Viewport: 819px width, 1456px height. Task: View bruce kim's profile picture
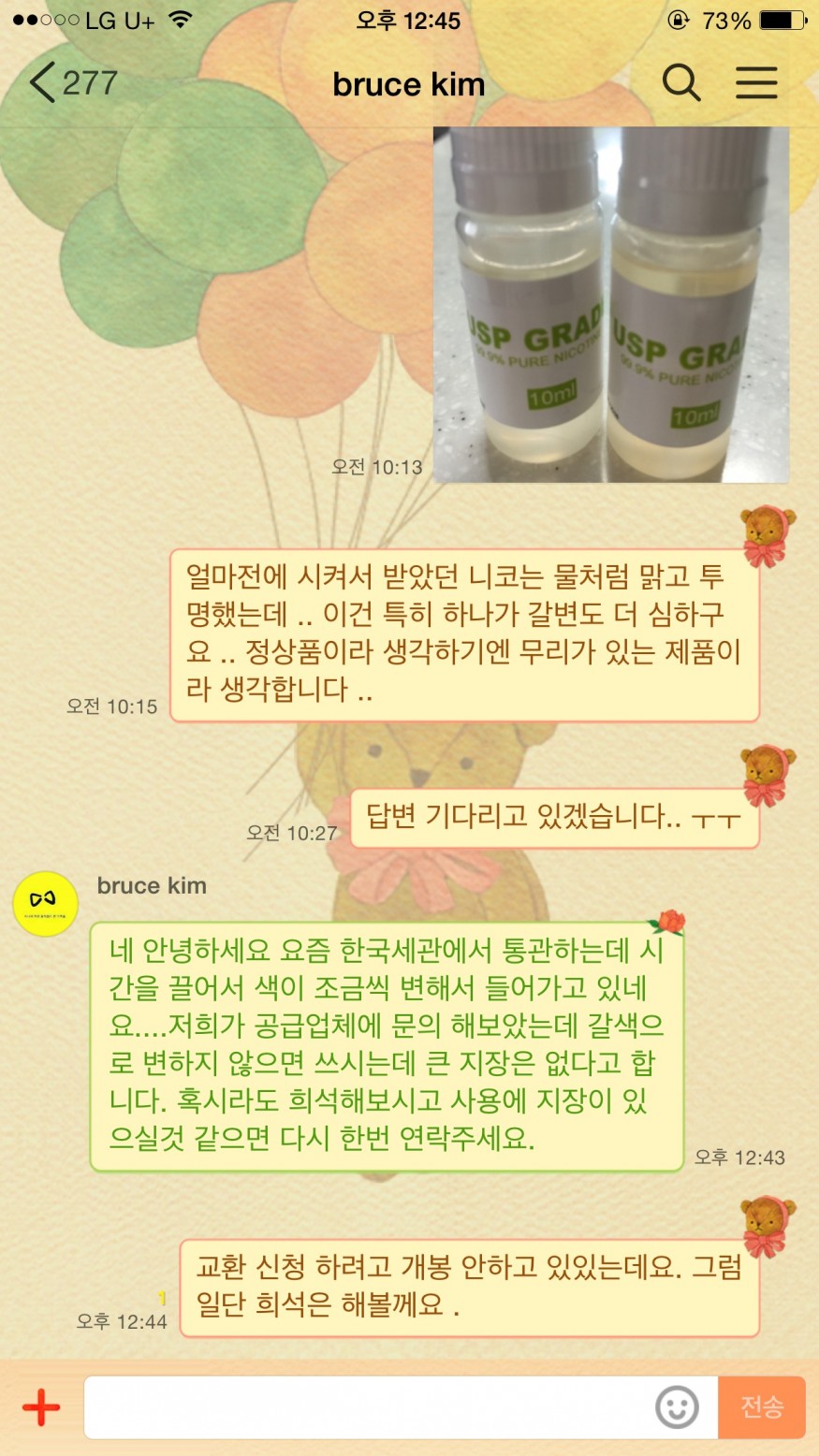45,901
